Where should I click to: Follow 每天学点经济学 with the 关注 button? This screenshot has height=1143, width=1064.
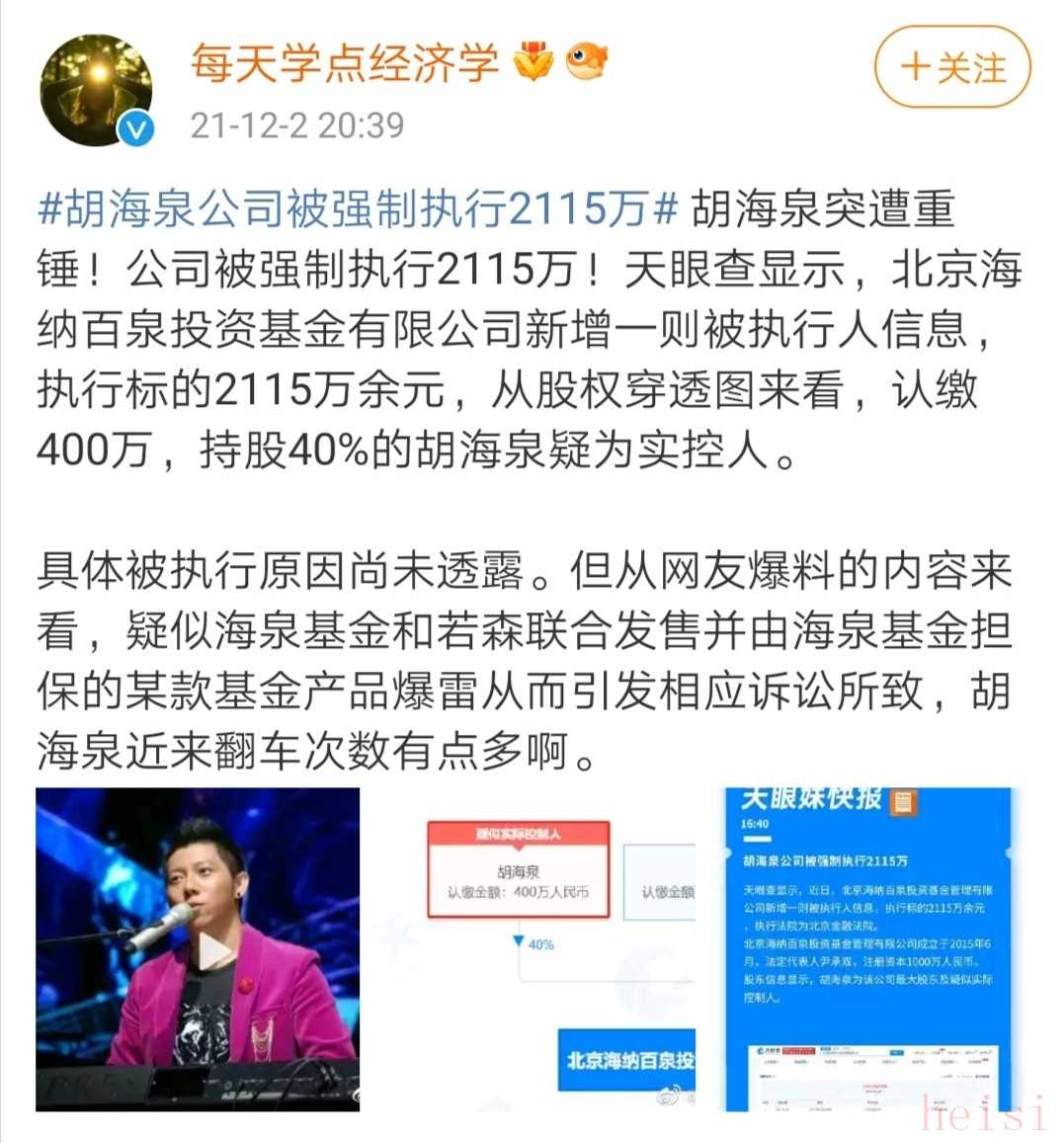click(x=952, y=67)
